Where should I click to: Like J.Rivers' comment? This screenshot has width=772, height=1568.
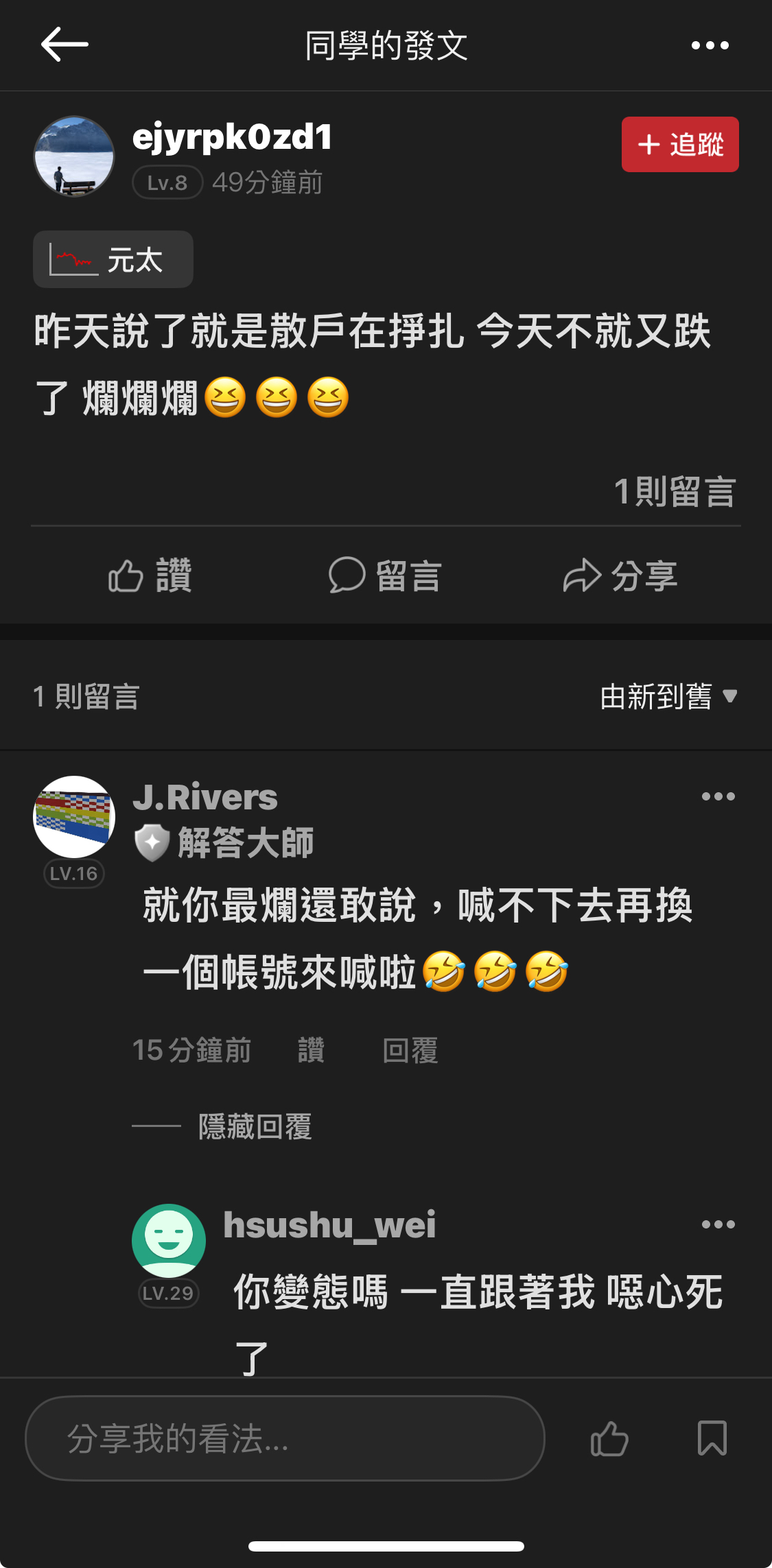pyautogui.click(x=311, y=1050)
